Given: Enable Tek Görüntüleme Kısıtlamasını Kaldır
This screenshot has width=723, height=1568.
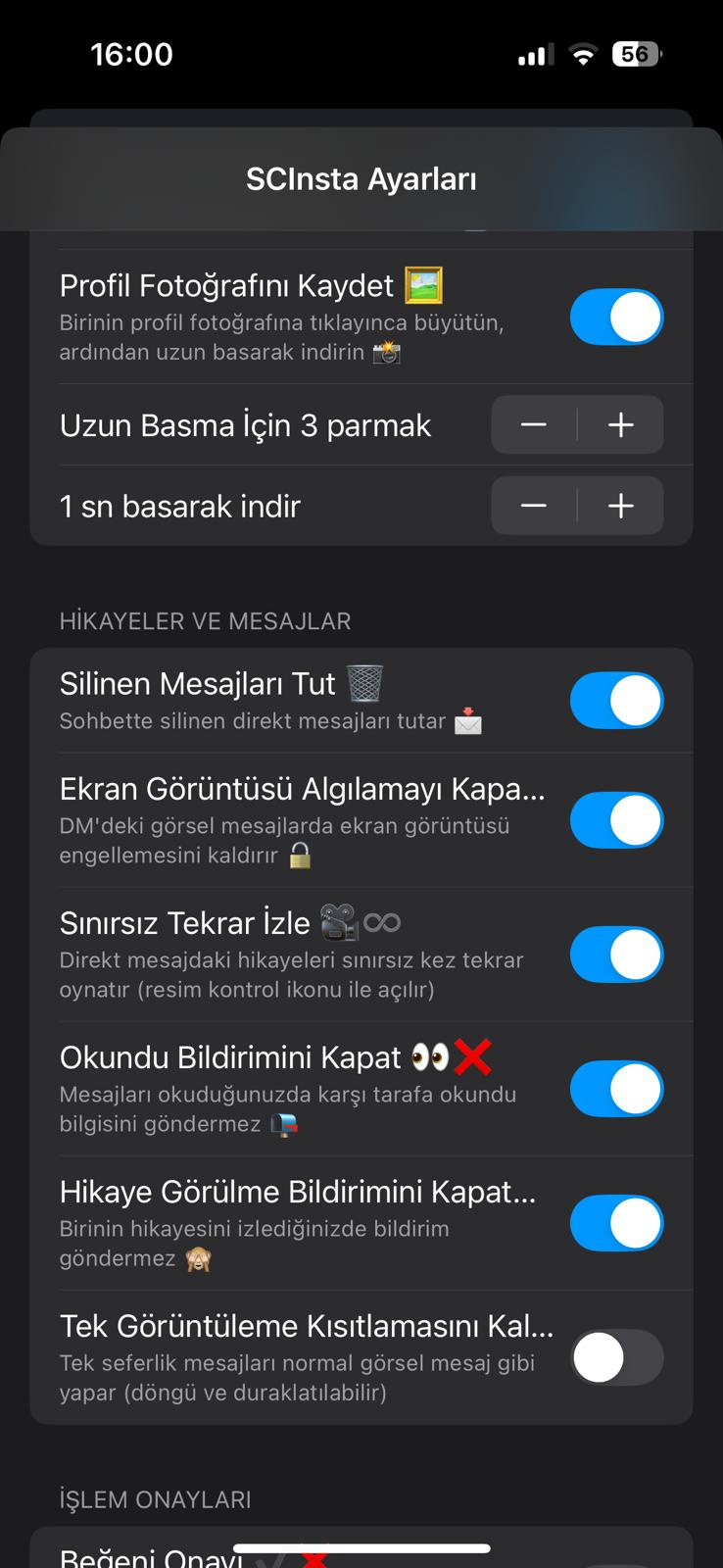Looking at the screenshot, I should [616, 1357].
